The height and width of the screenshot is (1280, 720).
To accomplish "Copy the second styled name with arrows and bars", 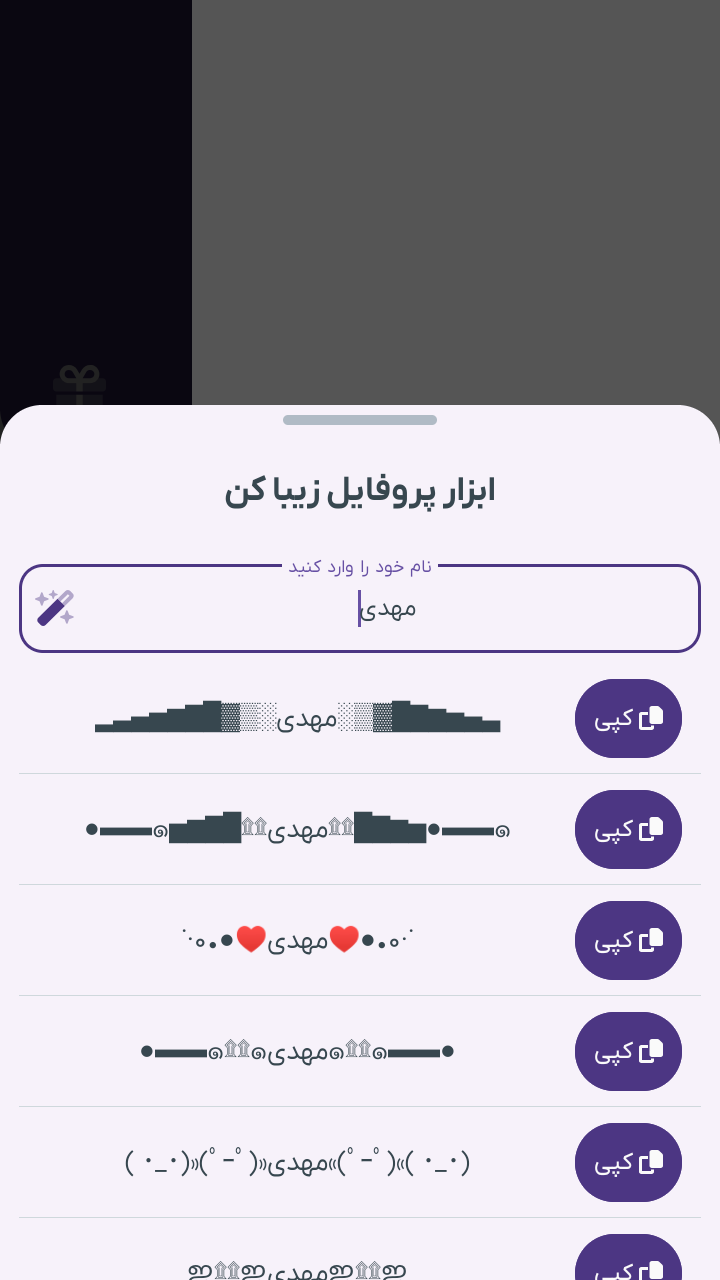I will [628, 829].
